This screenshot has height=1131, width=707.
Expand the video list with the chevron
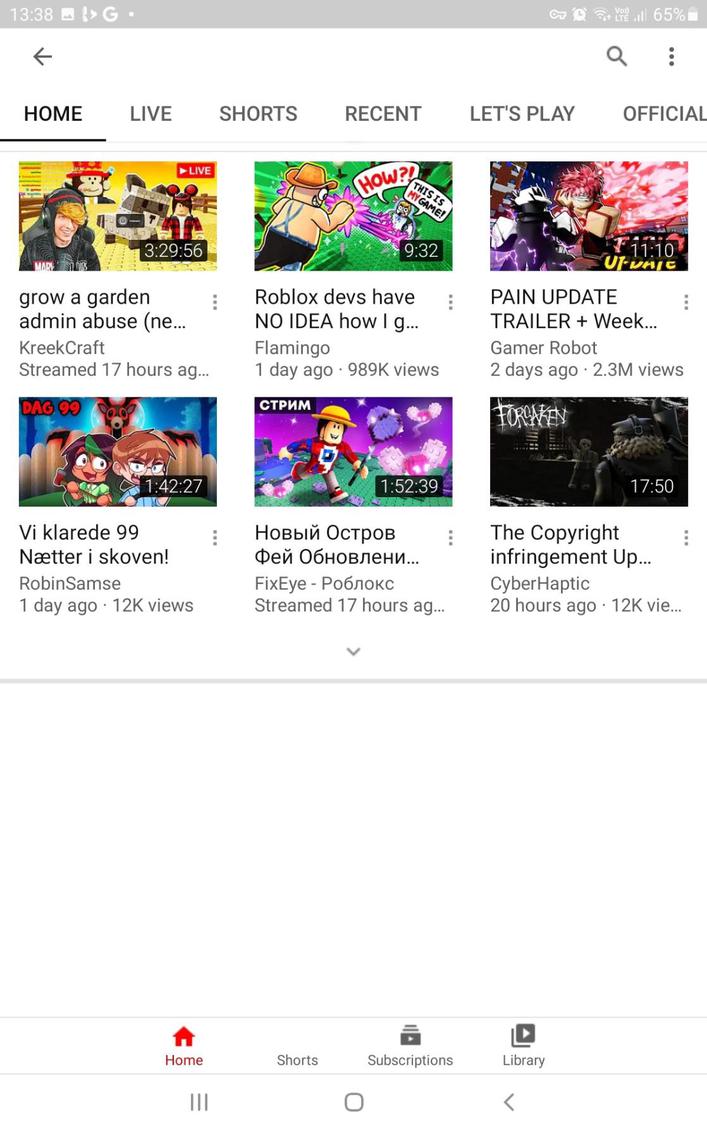(x=353, y=651)
